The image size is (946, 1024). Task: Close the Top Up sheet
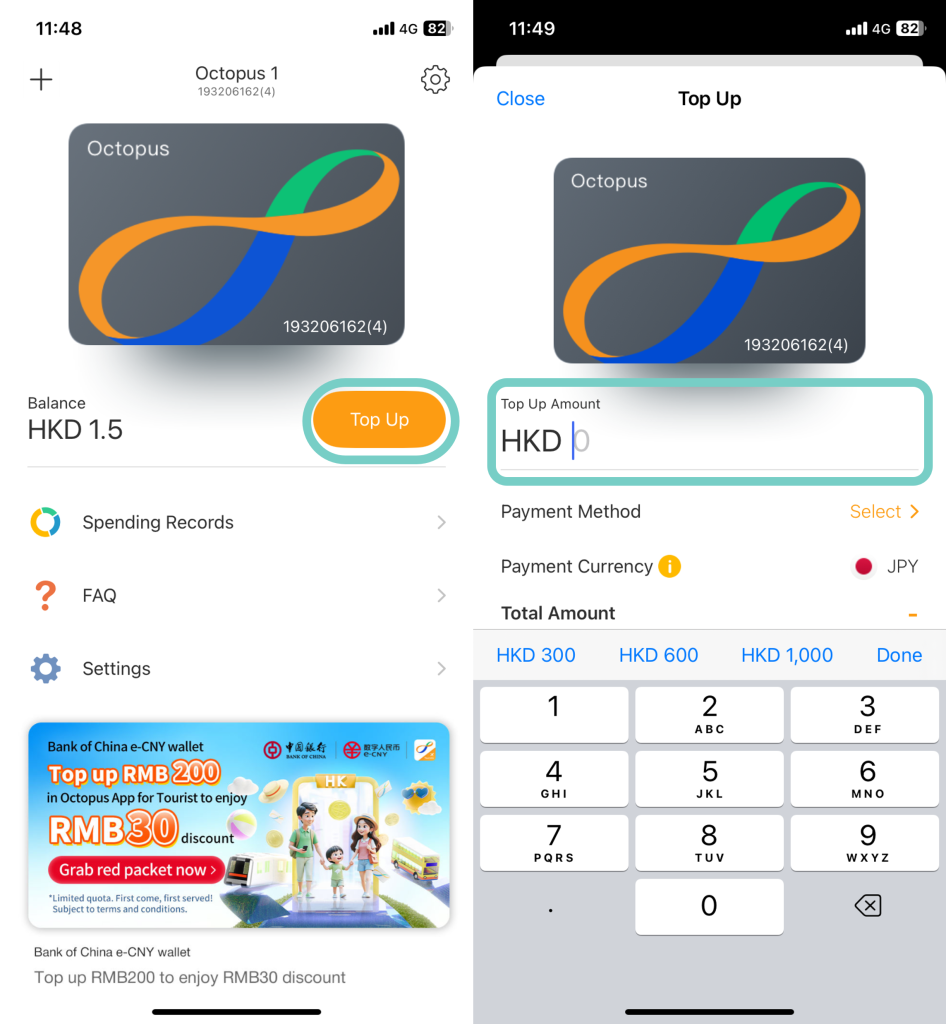[x=520, y=99]
